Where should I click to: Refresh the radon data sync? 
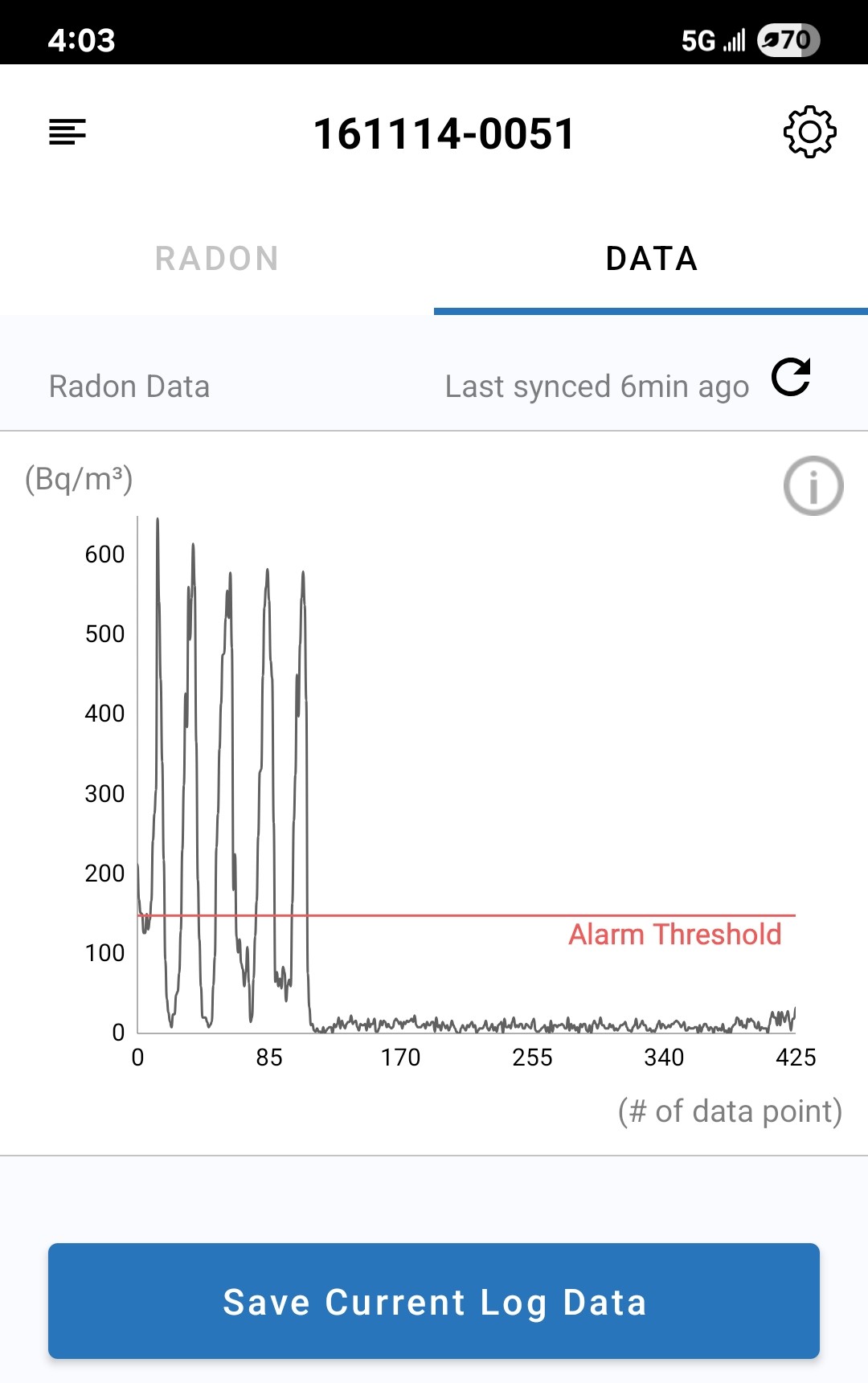(x=791, y=378)
